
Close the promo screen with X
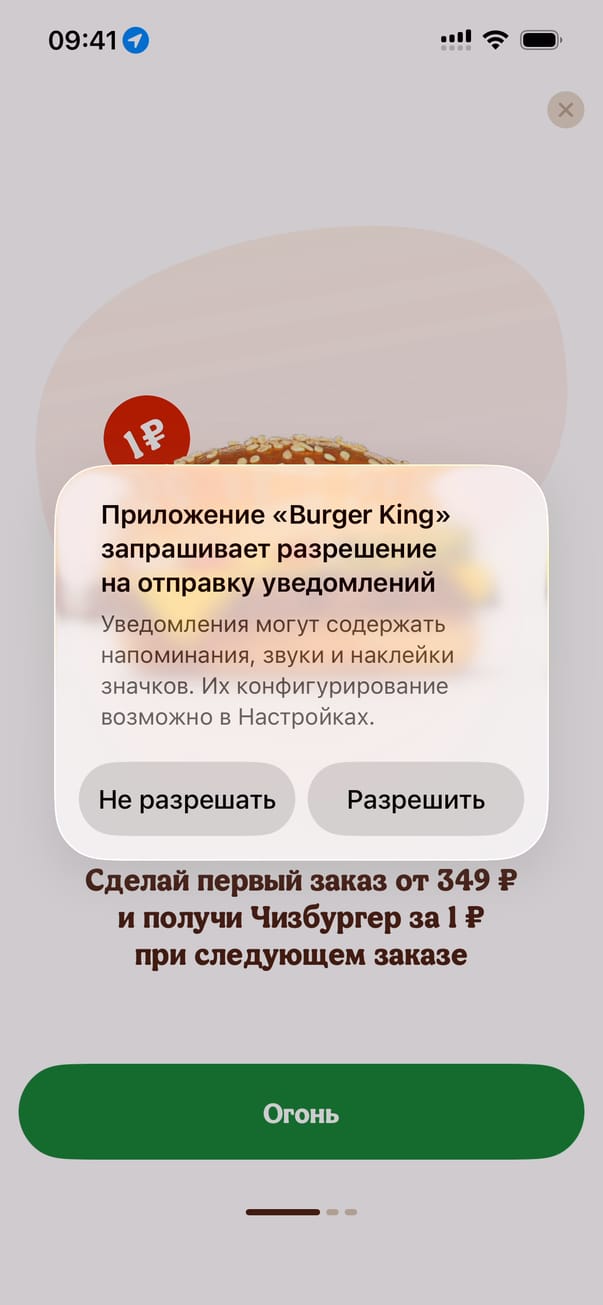[x=565, y=110]
